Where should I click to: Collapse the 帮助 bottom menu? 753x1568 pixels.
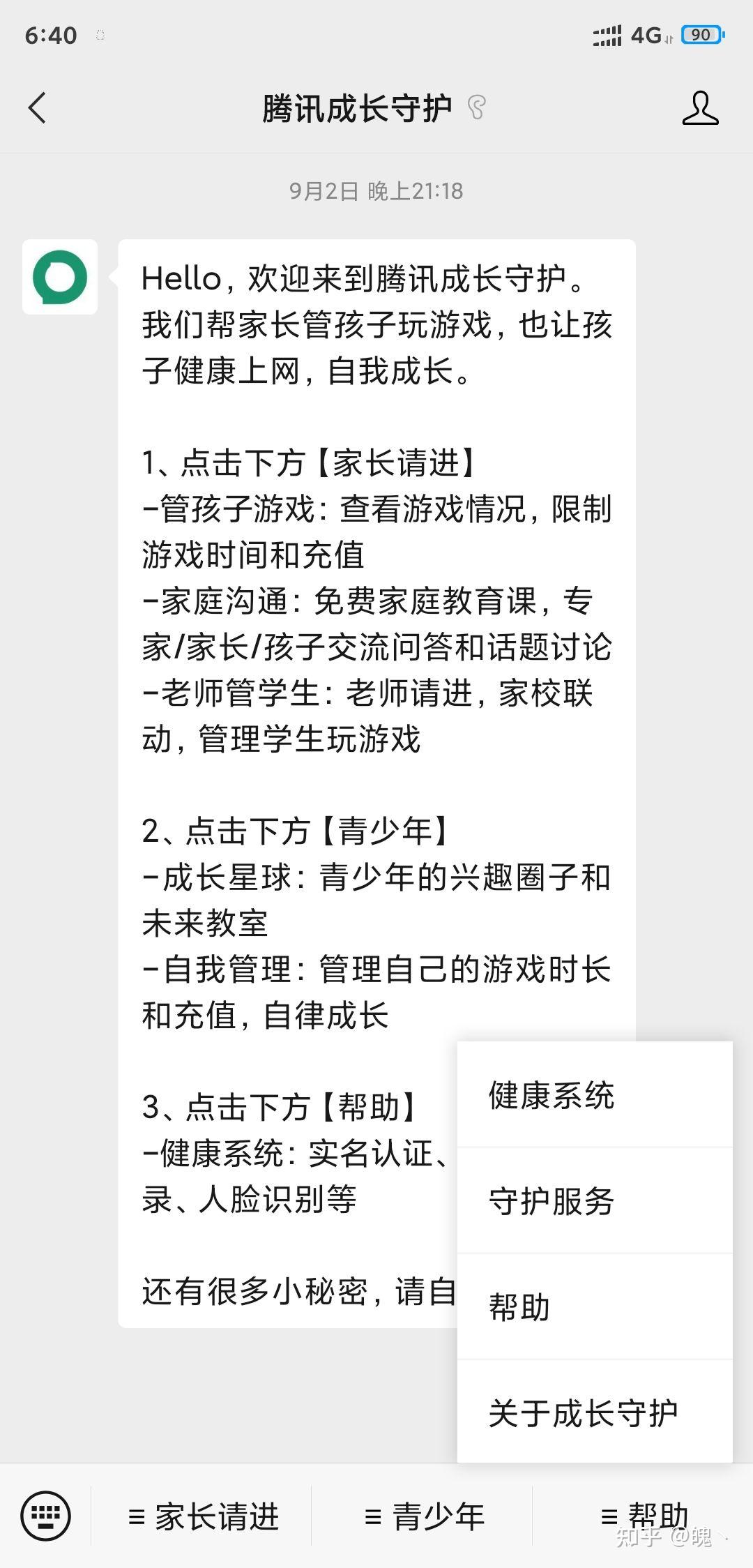644,1516
